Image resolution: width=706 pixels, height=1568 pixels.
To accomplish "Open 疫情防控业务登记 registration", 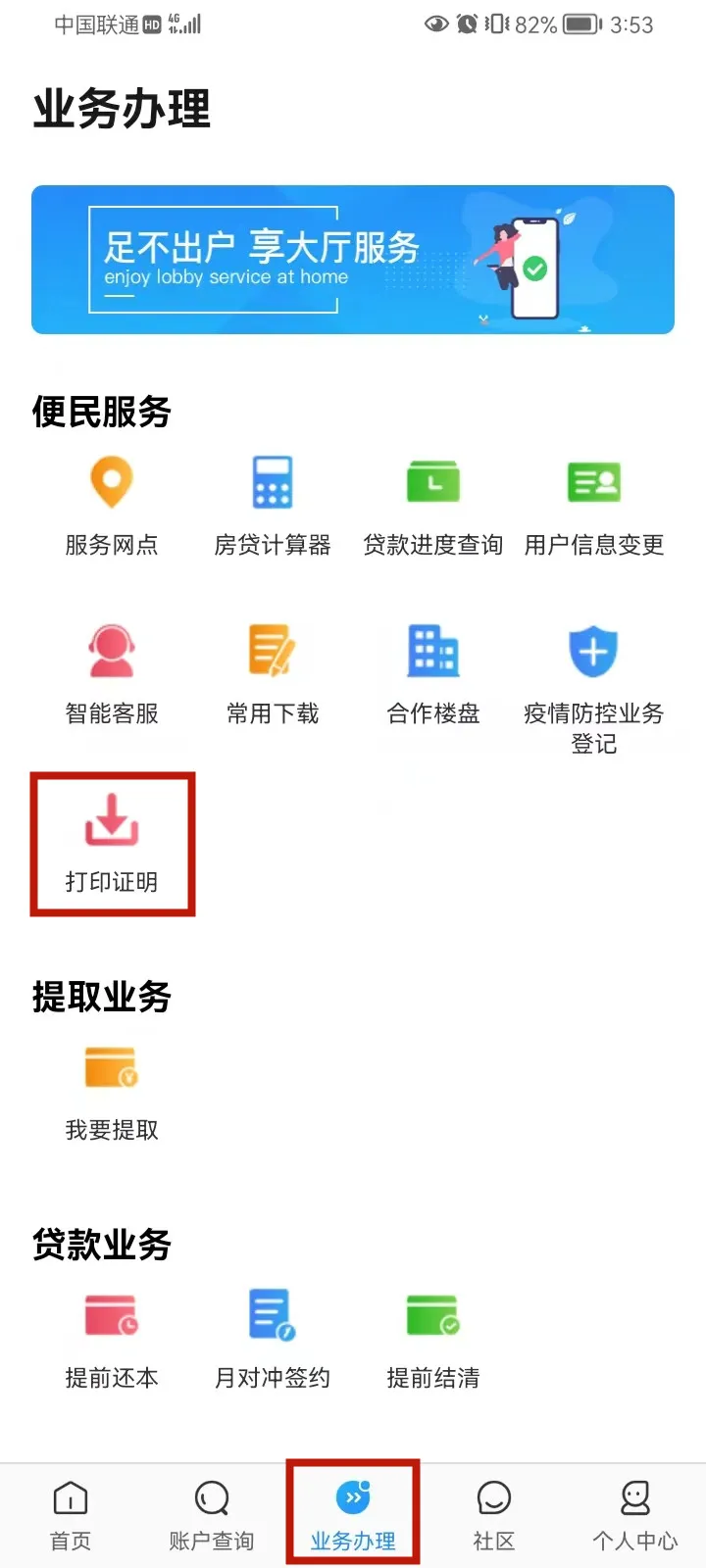I will [593, 686].
